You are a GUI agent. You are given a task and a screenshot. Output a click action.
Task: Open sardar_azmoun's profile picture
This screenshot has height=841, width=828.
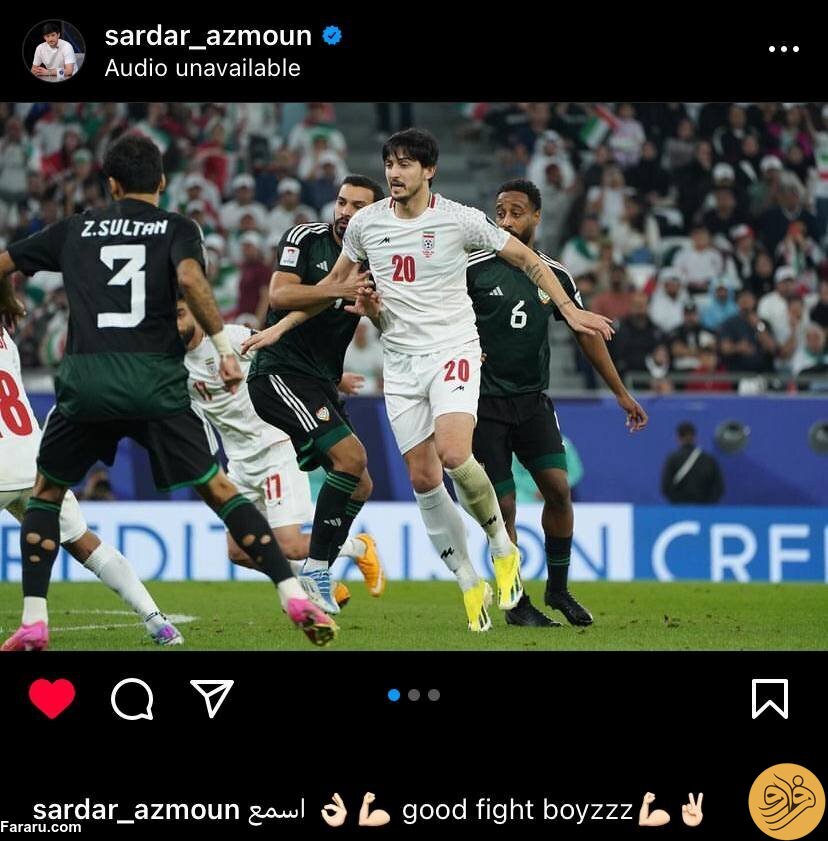point(53,50)
